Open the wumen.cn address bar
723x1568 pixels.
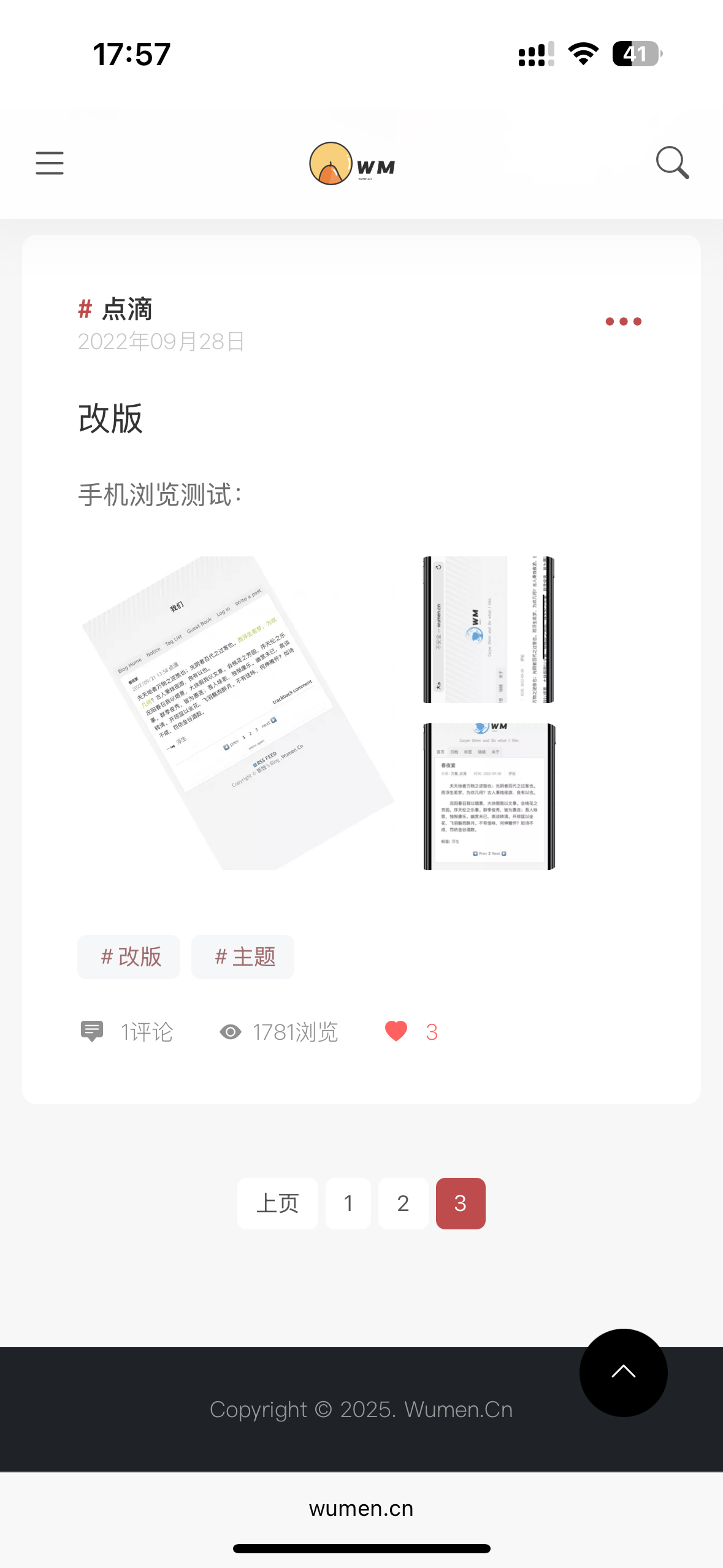(361, 1508)
